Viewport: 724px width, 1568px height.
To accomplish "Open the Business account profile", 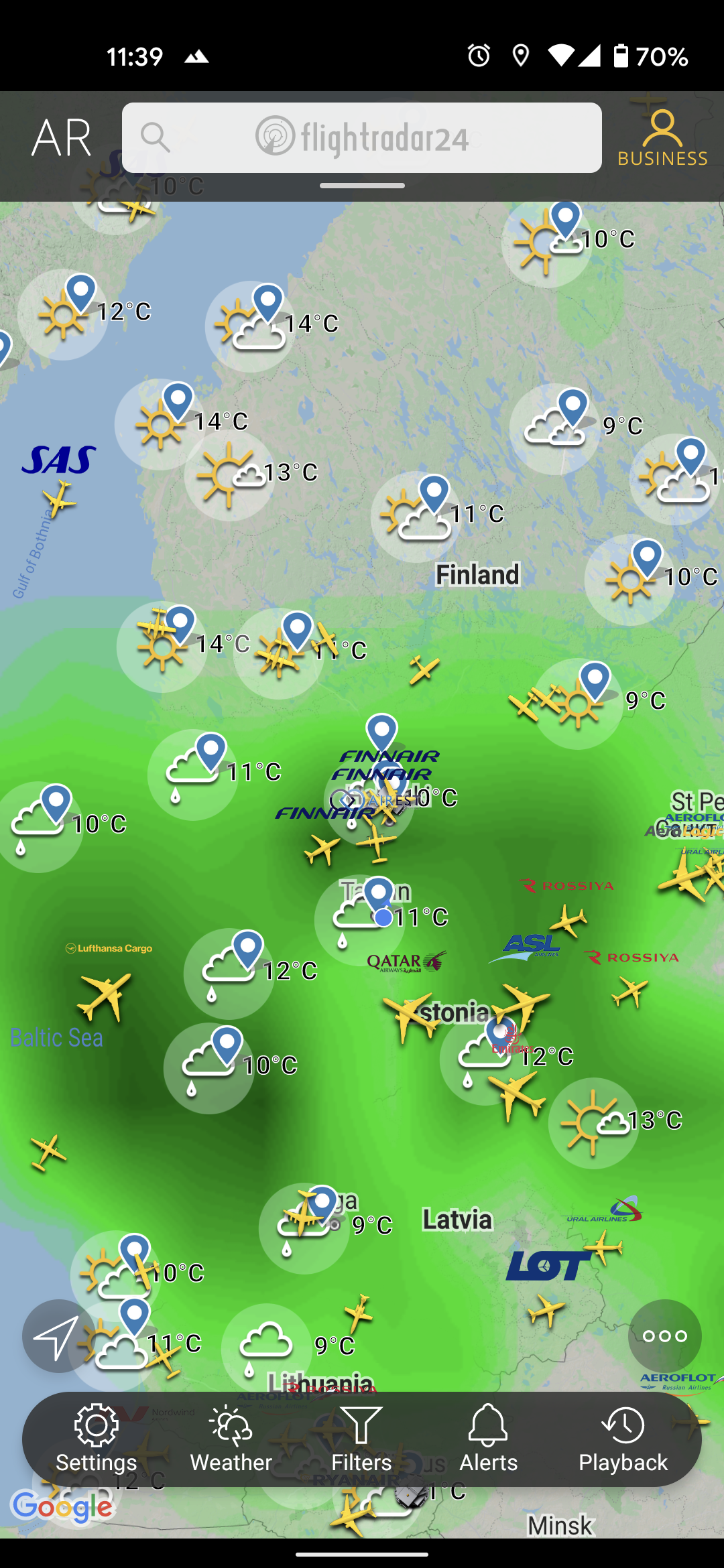I will click(x=662, y=138).
